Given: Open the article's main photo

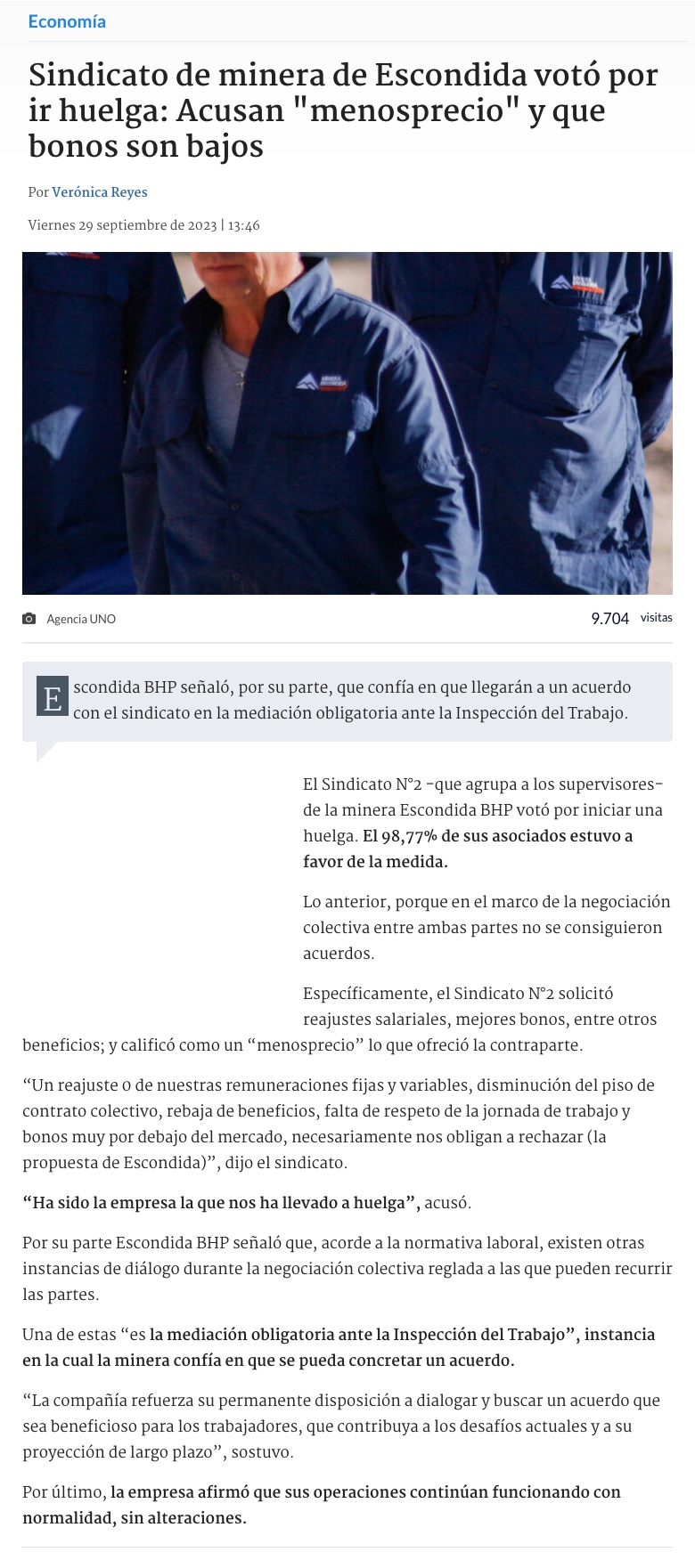Looking at the screenshot, I should pyautogui.click(x=347, y=423).
